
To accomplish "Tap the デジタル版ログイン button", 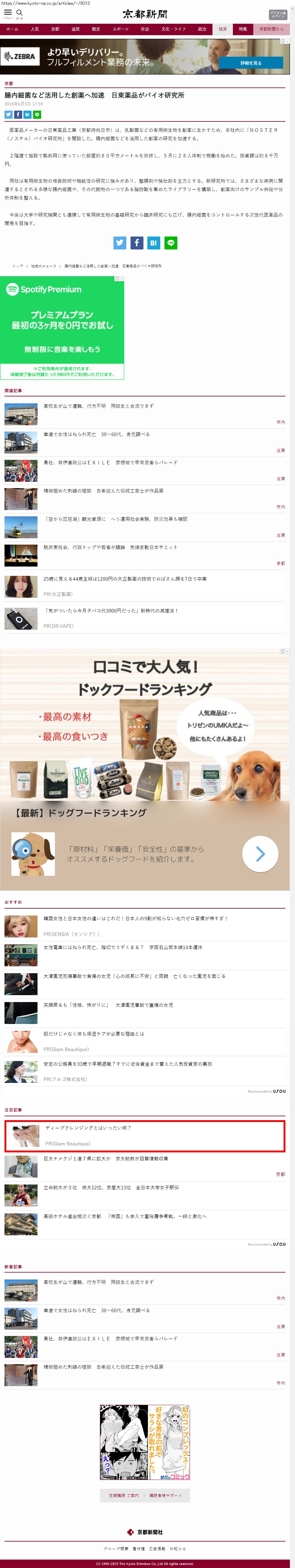I will (x=277, y=15).
